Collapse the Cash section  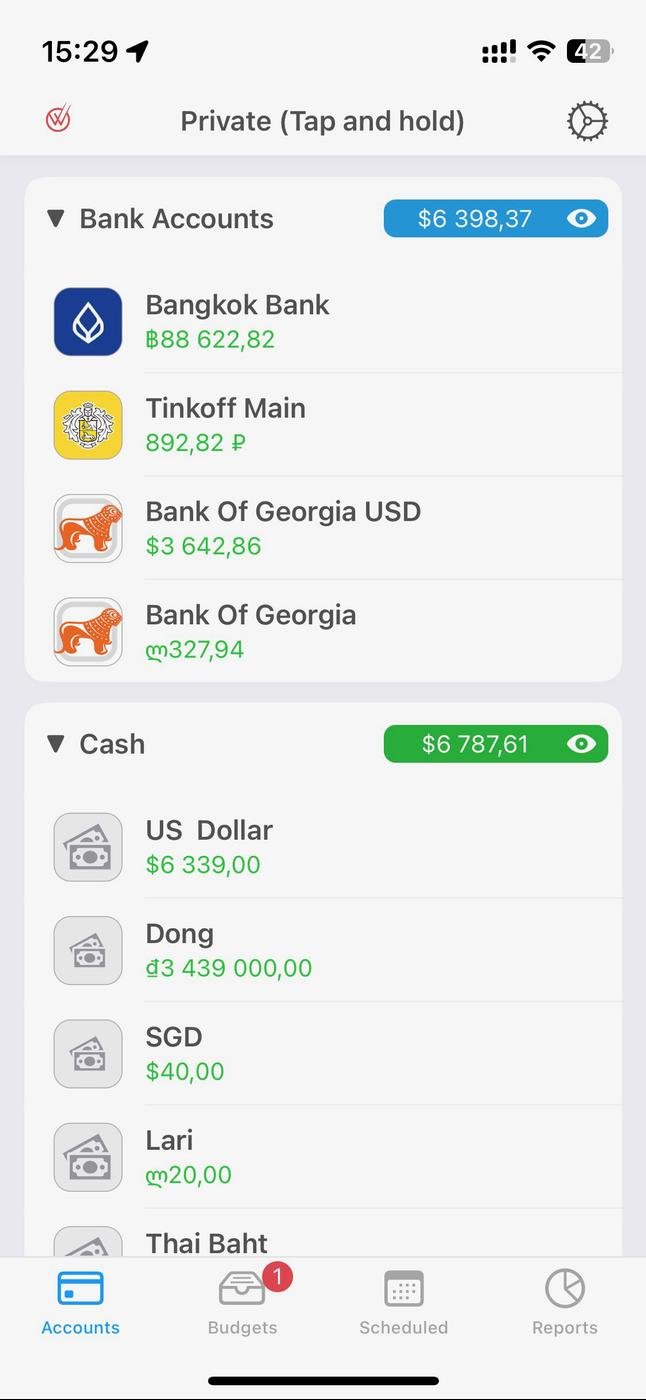point(56,743)
